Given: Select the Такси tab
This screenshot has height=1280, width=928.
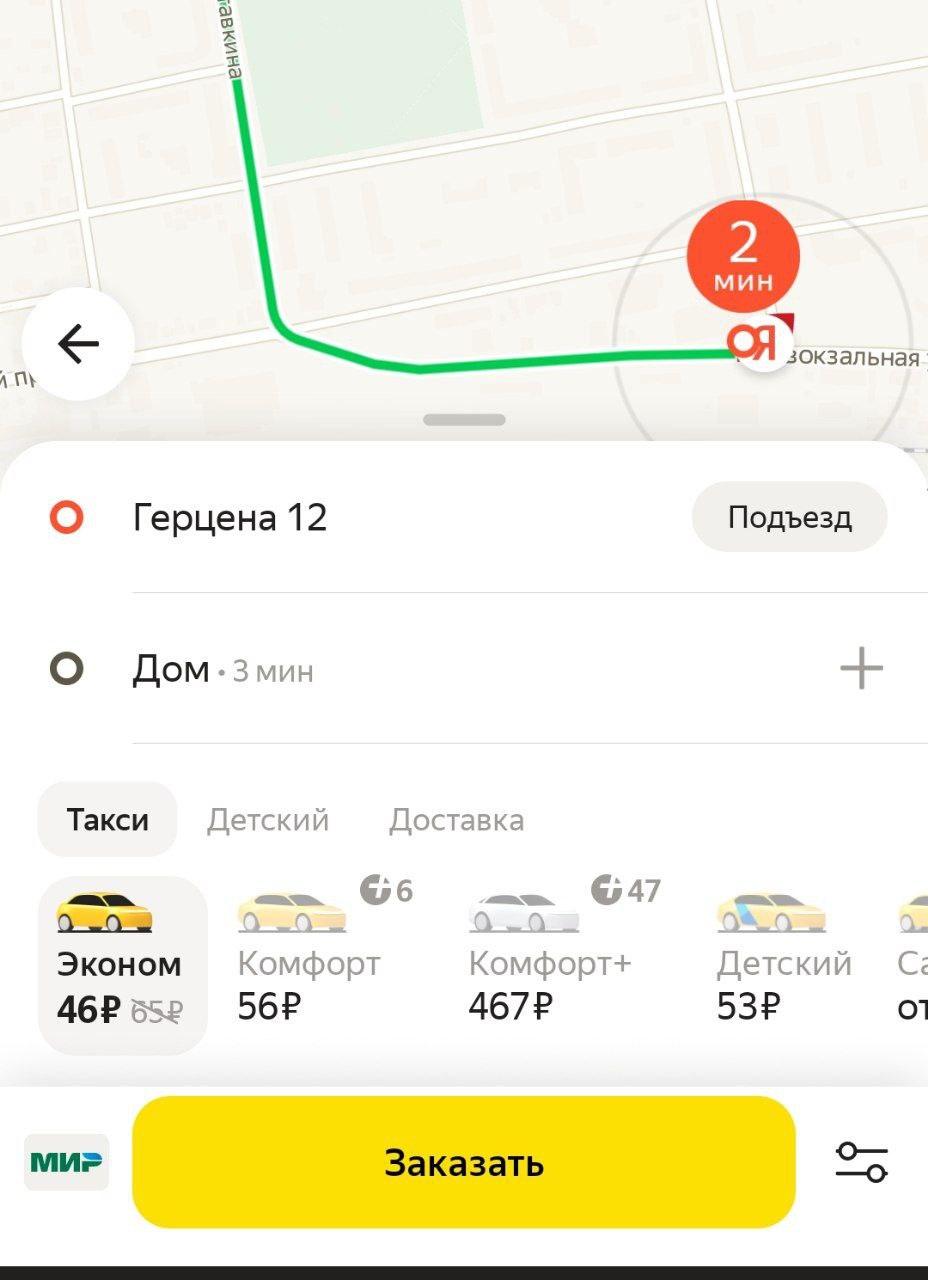Looking at the screenshot, I should coord(107,820).
